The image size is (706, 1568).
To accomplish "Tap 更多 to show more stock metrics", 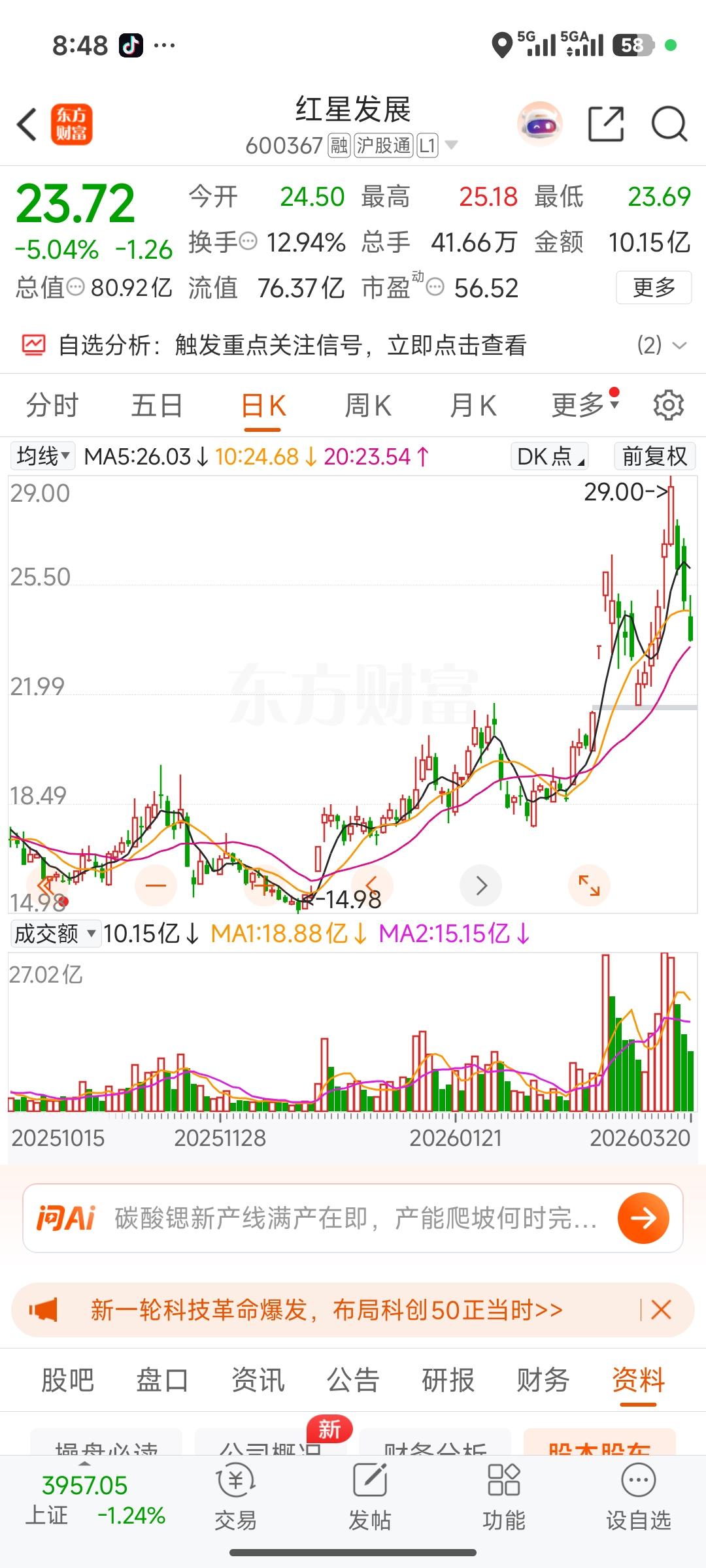I will point(653,287).
